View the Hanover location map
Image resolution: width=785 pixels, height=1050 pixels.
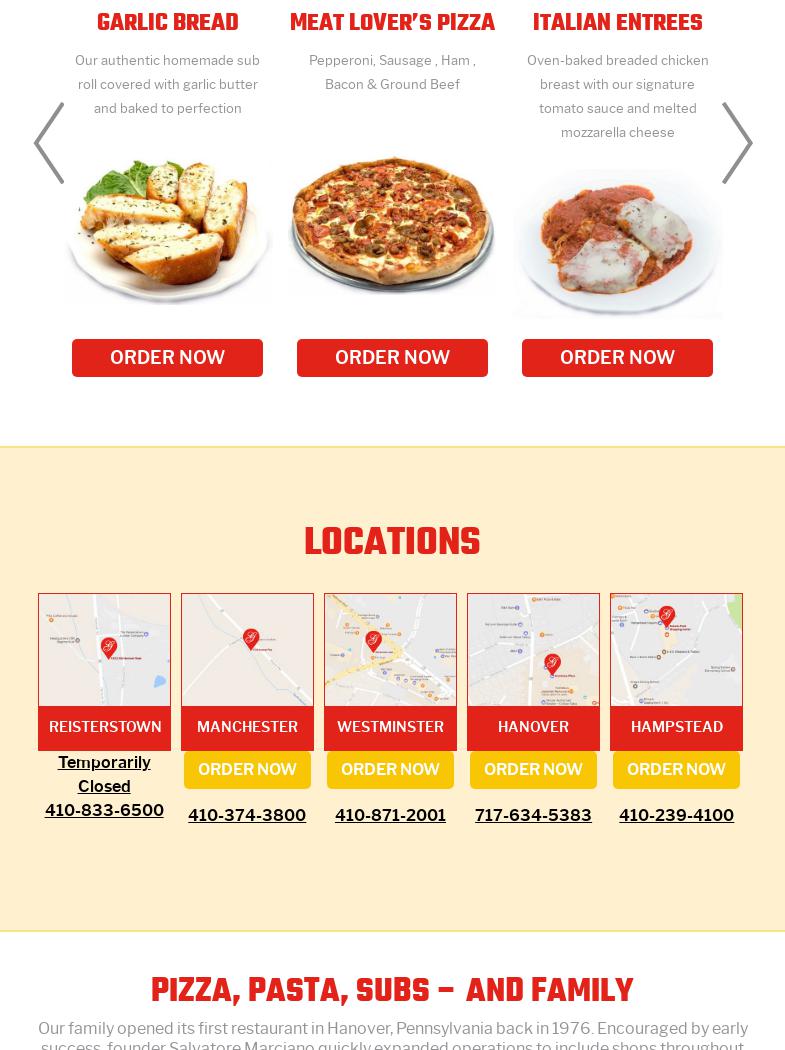(533, 650)
